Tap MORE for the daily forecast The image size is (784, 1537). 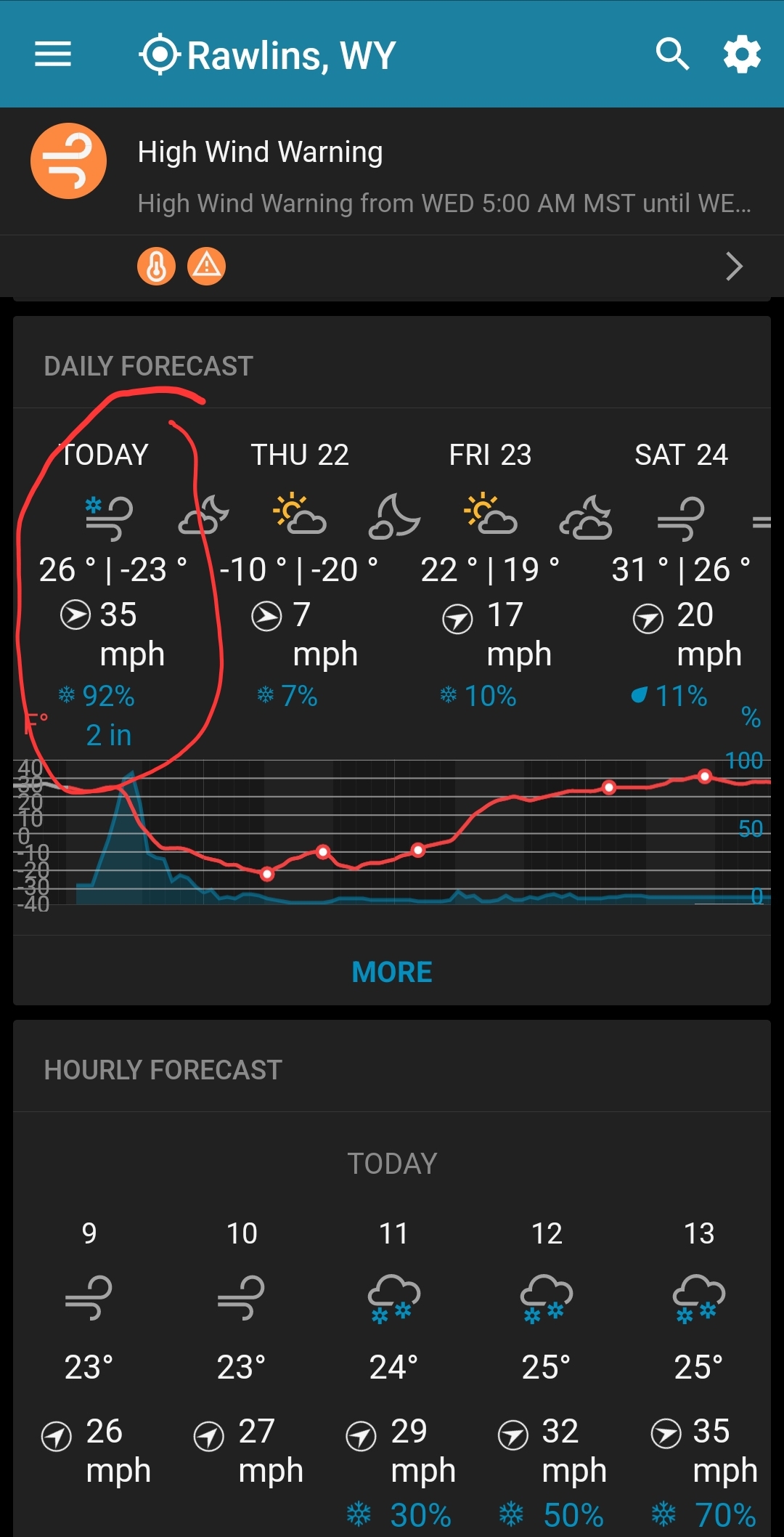click(392, 972)
